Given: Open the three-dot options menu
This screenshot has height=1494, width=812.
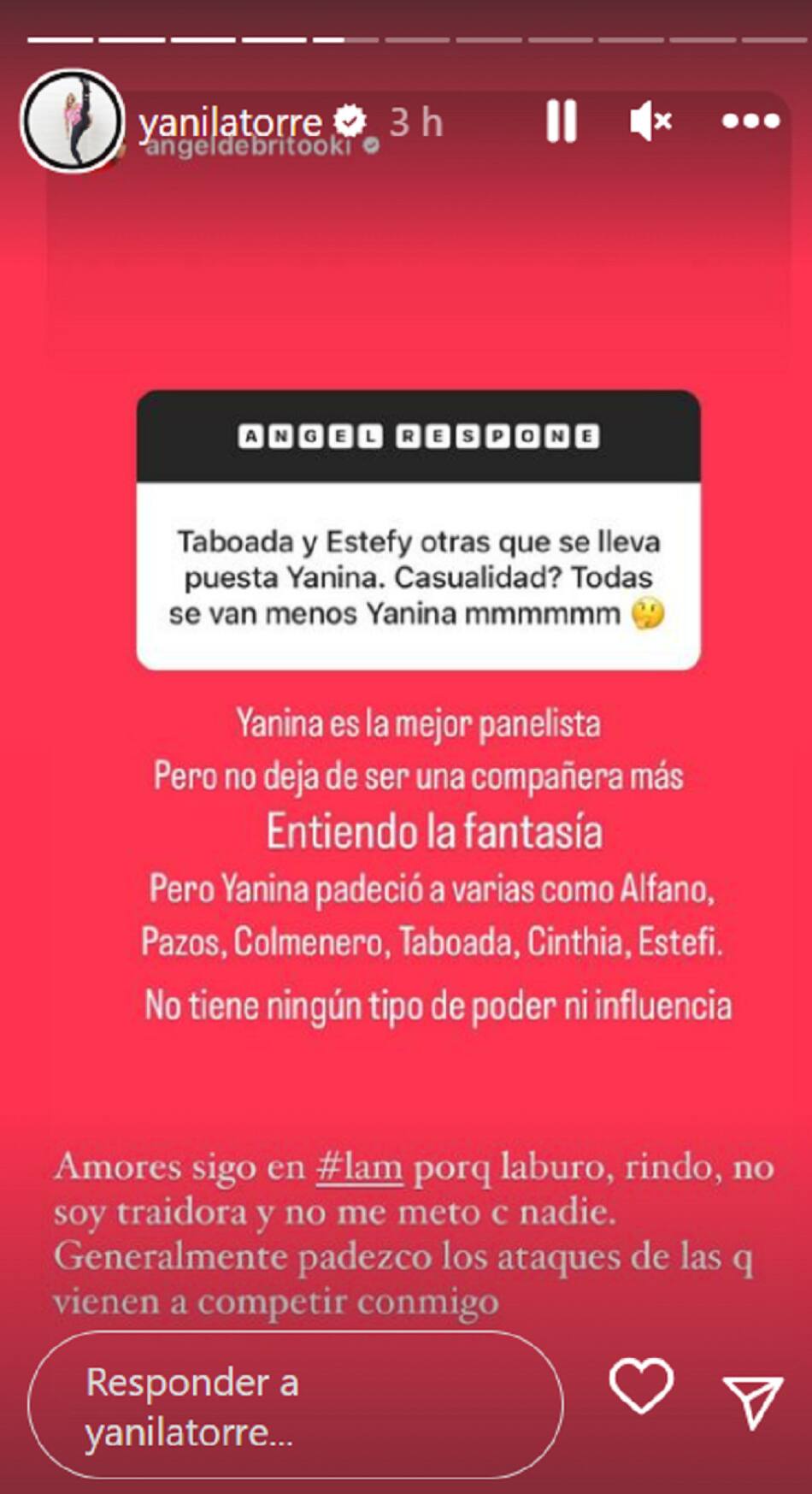Looking at the screenshot, I should tap(750, 121).
